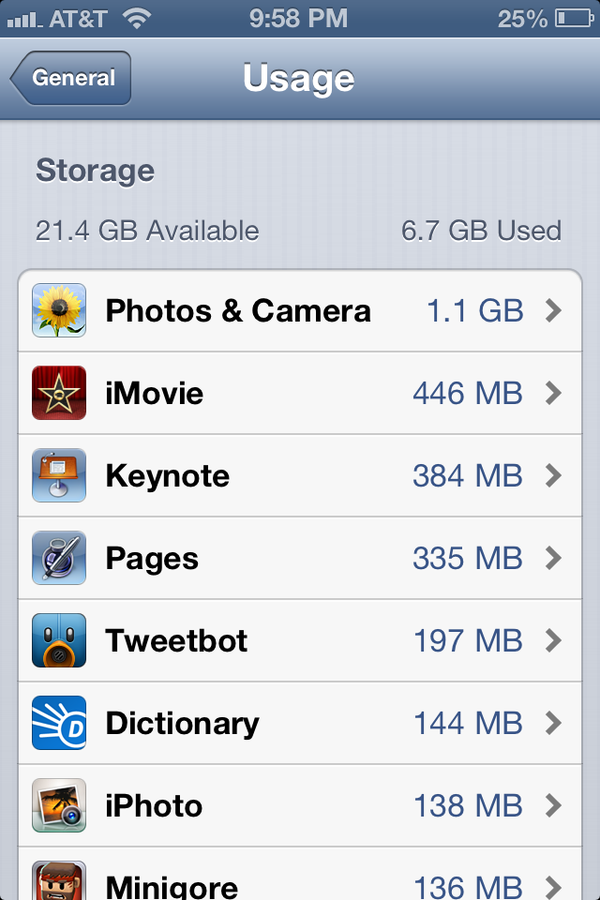Open the Keynote storage row
The width and height of the screenshot is (600, 900).
pyautogui.click(x=300, y=476)
